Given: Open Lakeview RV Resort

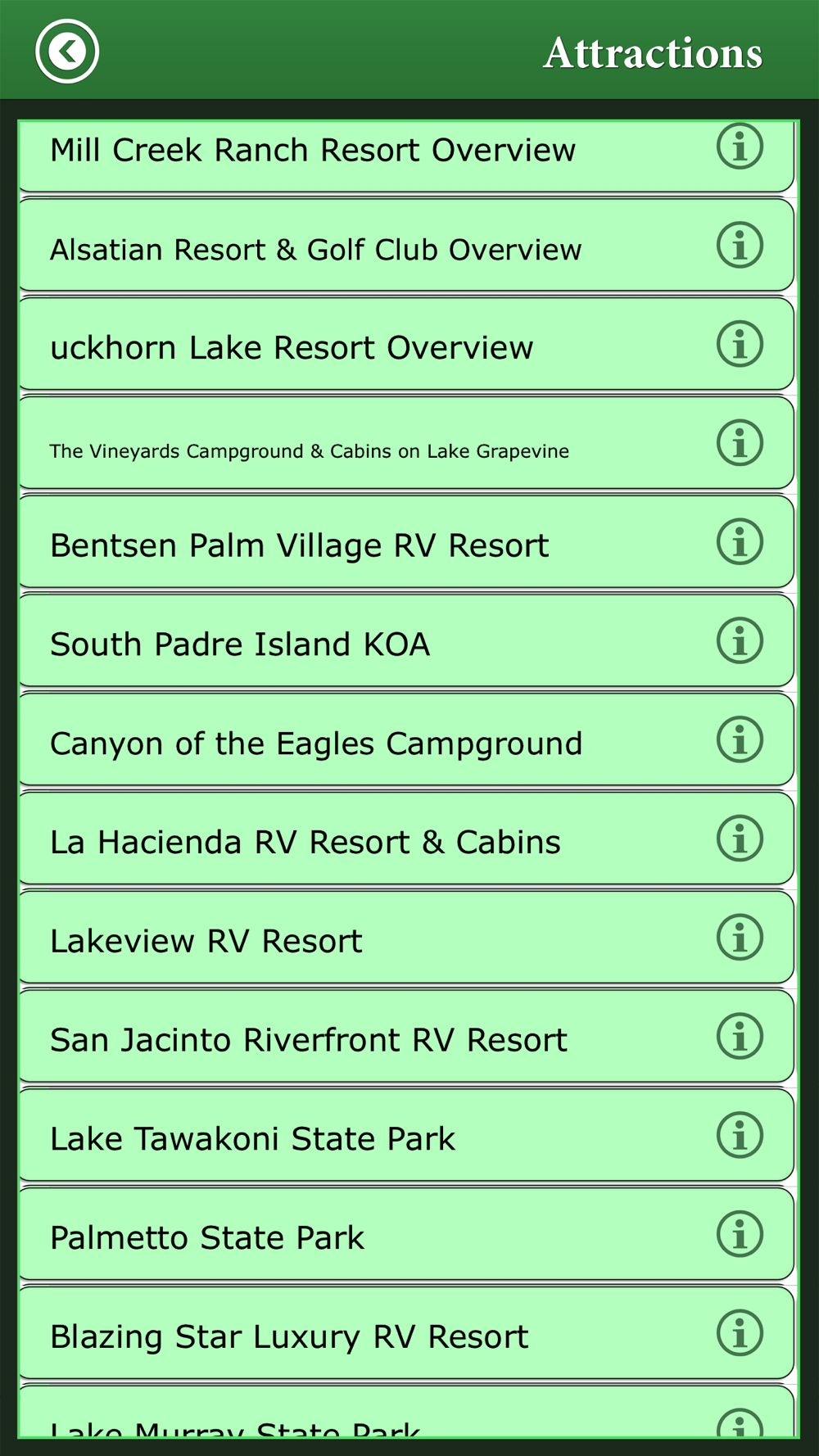Looking at the screenshot, I should [x=206, y=941].
